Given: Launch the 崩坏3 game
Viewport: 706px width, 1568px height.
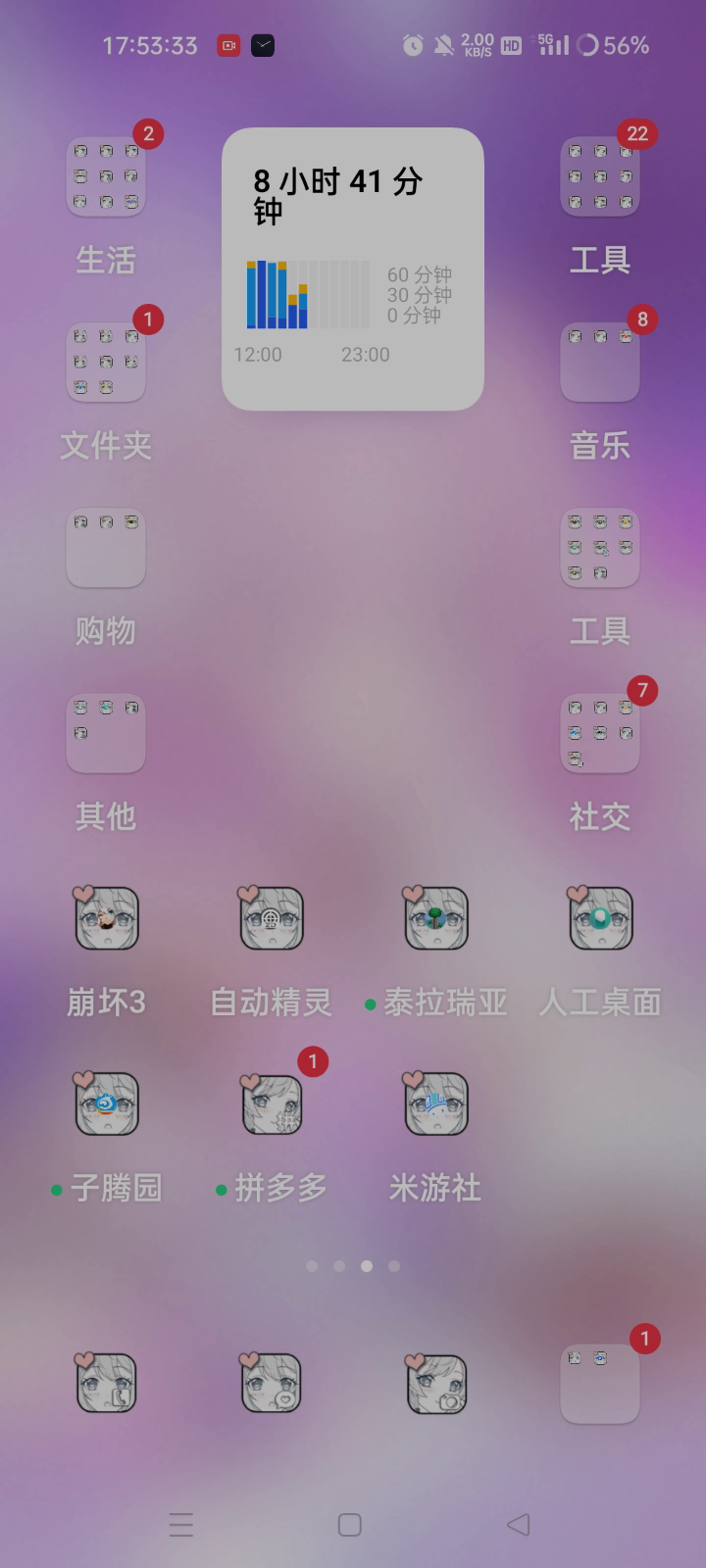Looking at the screenshot, I should [106, 919].
